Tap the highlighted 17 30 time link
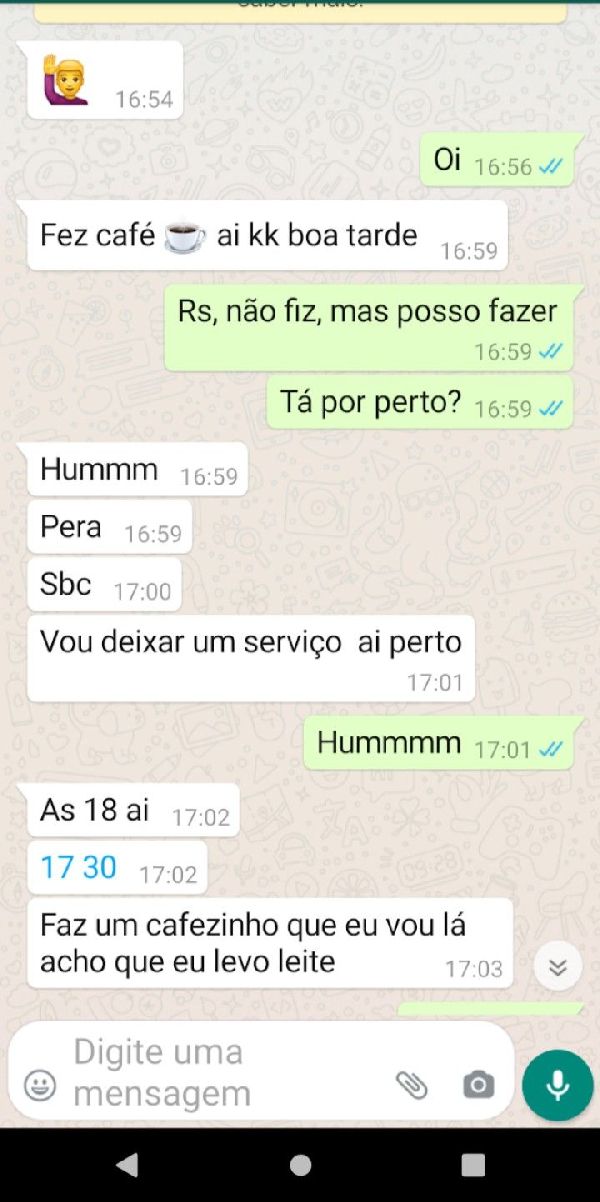Screen dimensions: 600x1202 pyautogui.click(x=79, y=867)
